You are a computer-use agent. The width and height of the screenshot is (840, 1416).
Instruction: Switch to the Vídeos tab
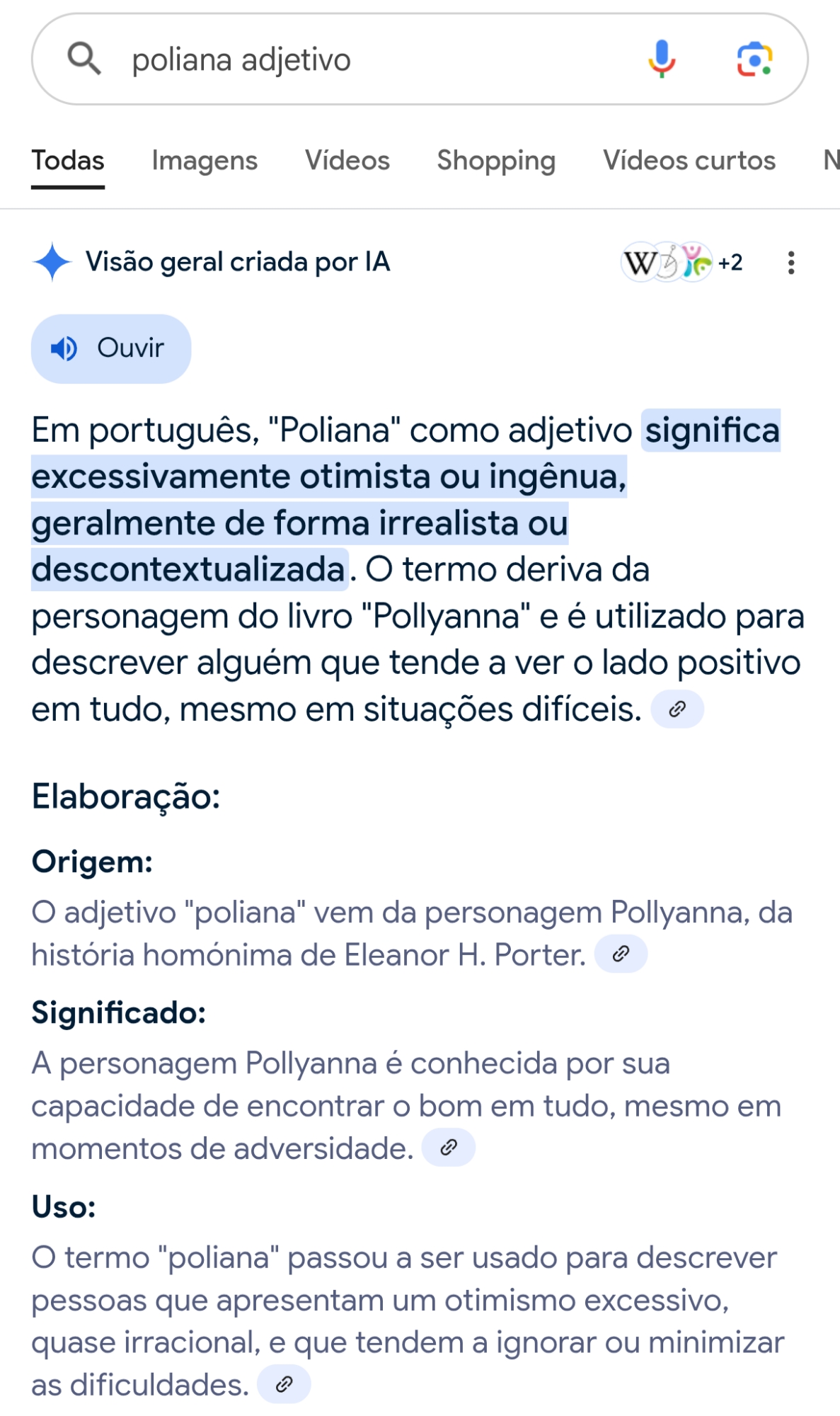tap(347, 161)
